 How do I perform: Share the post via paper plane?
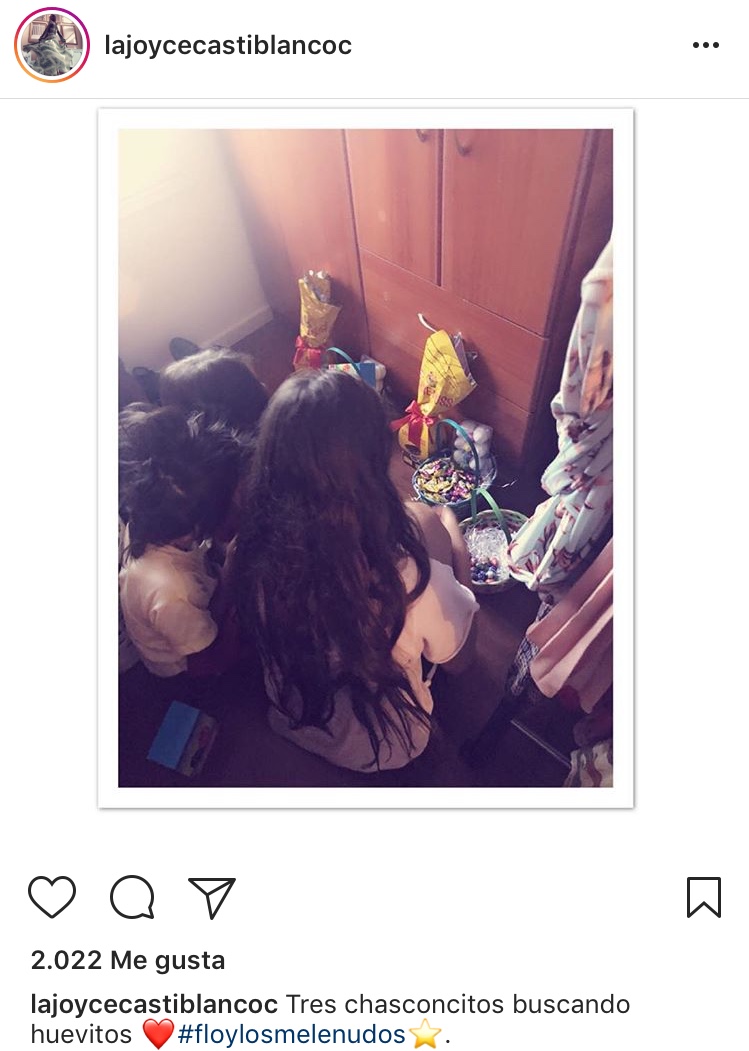(211, 897)
